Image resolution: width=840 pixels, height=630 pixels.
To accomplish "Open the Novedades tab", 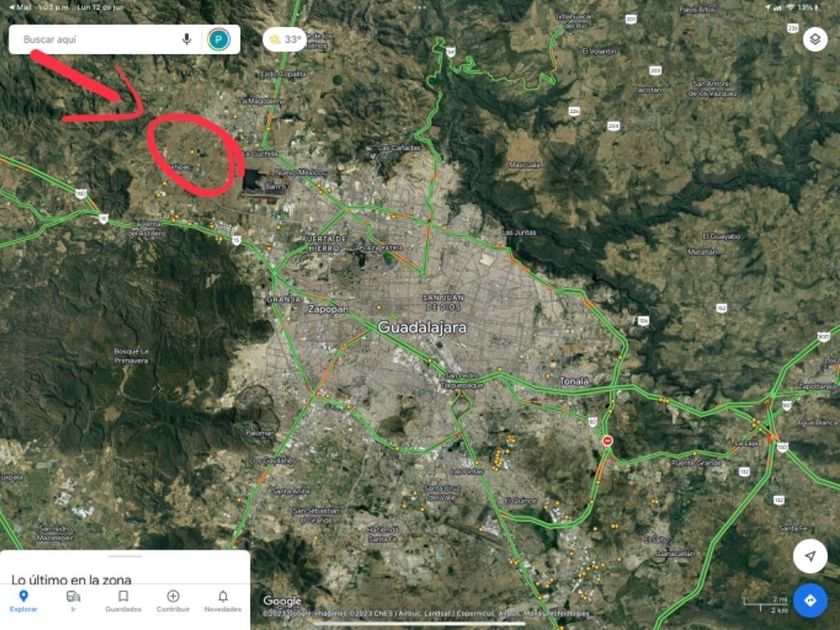I will [223, 601].
